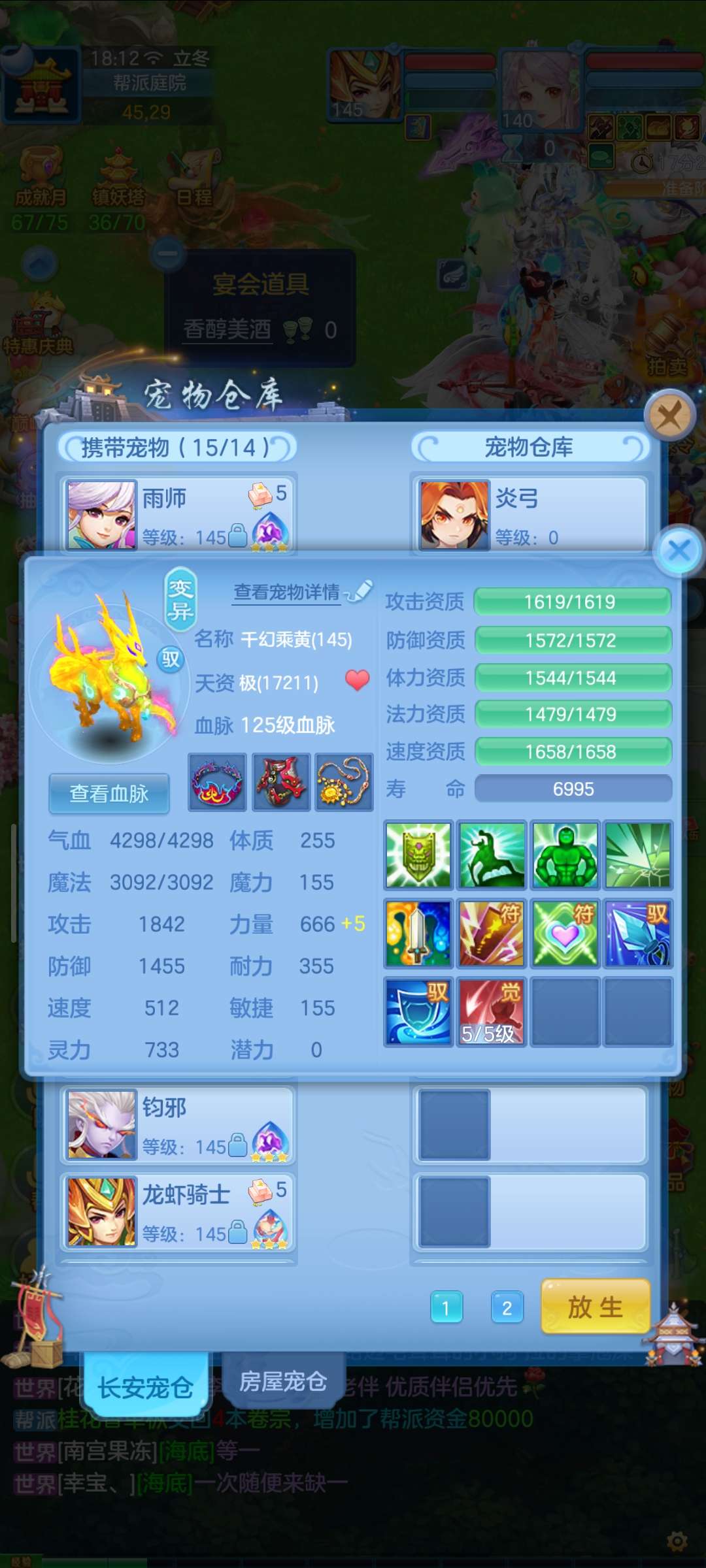706x1568 pixels.
Task: Tap the 放生 release button
Action: [595, 1307]
